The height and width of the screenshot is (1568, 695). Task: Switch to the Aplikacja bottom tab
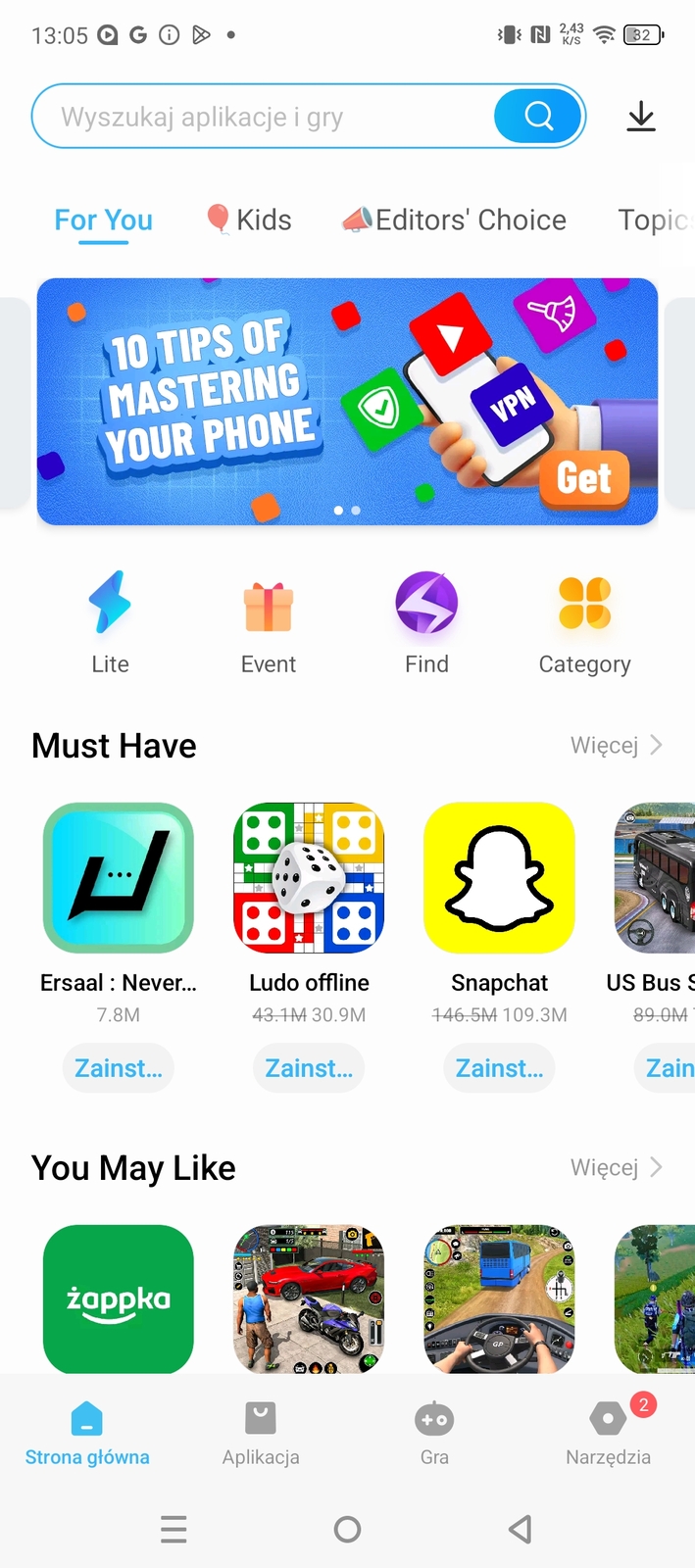coord(261,1432)
